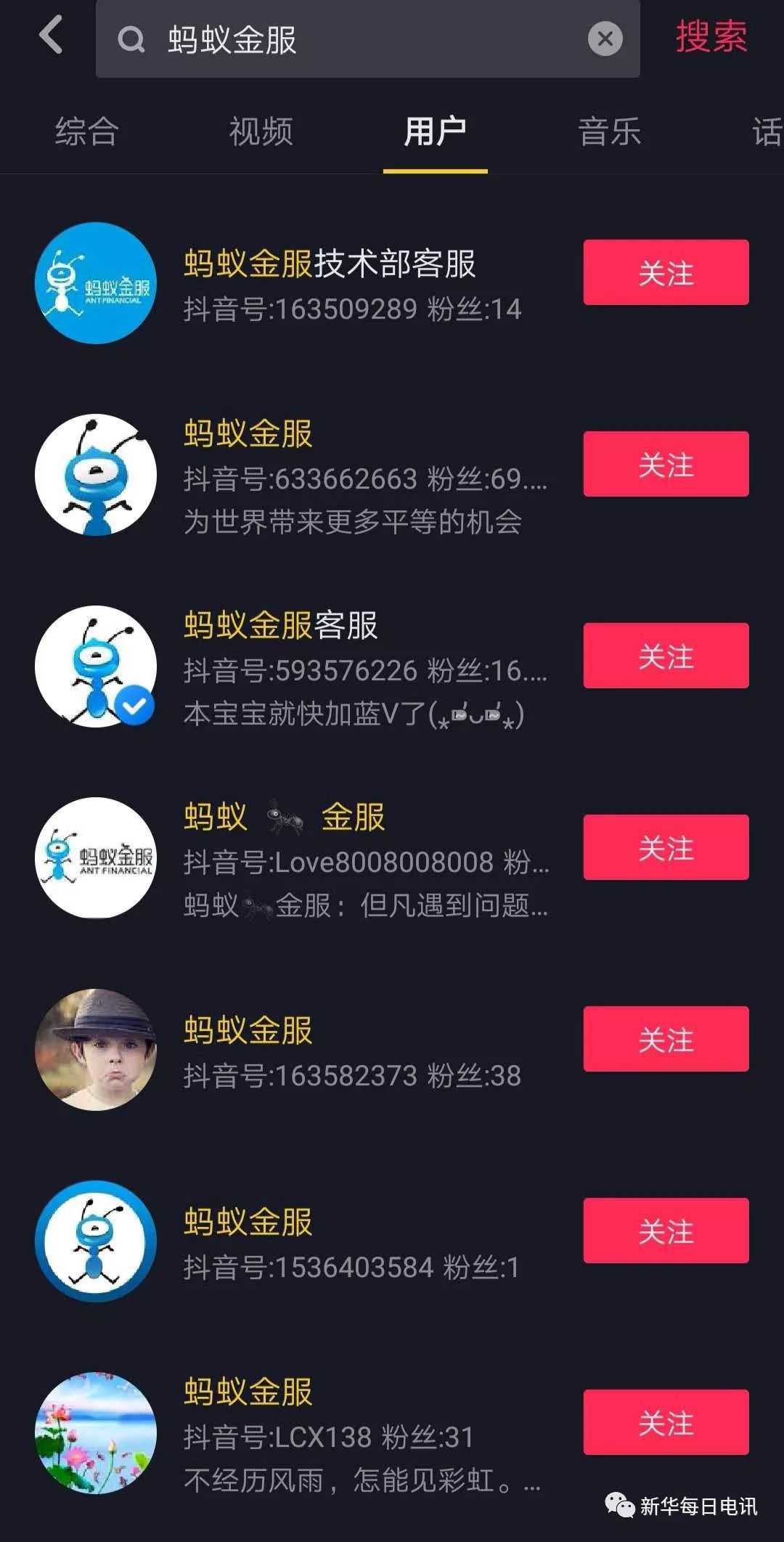
Task: Switch to the 综合 tab
Action: point(87,132)
